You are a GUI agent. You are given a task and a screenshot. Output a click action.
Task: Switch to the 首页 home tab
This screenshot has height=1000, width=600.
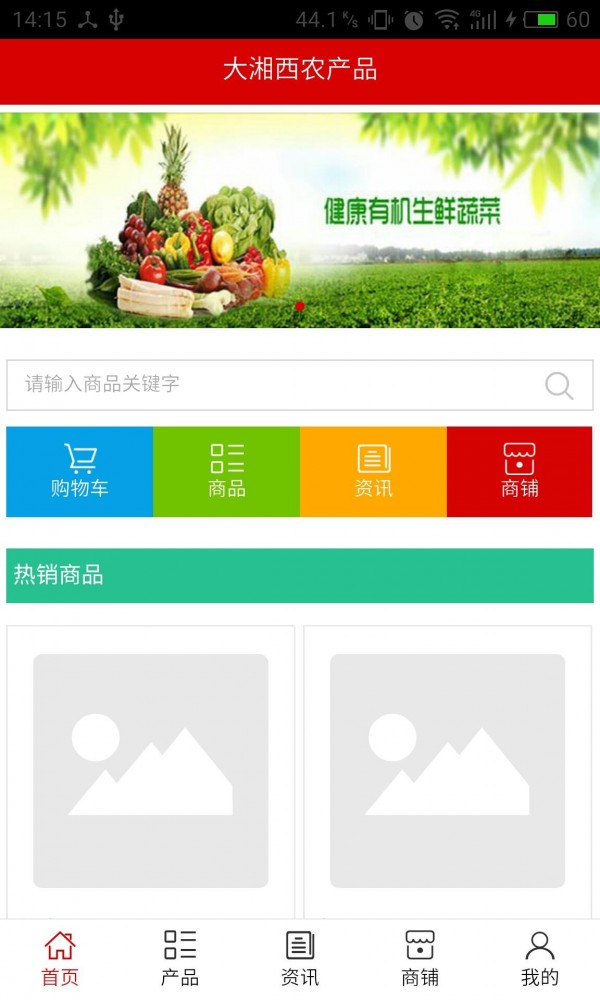tap(60, 958)
